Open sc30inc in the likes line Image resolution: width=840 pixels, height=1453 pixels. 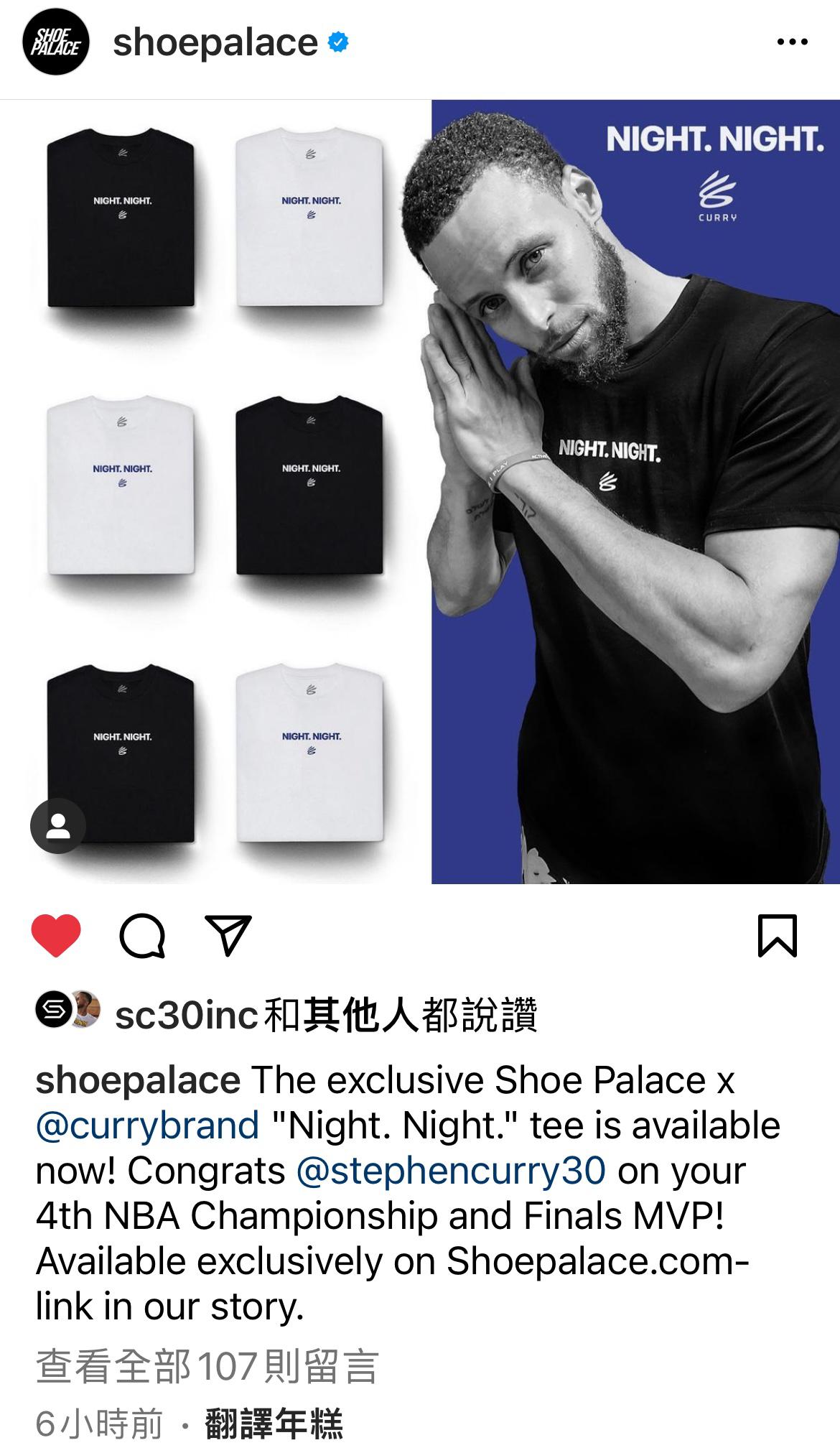(187, 1015)
